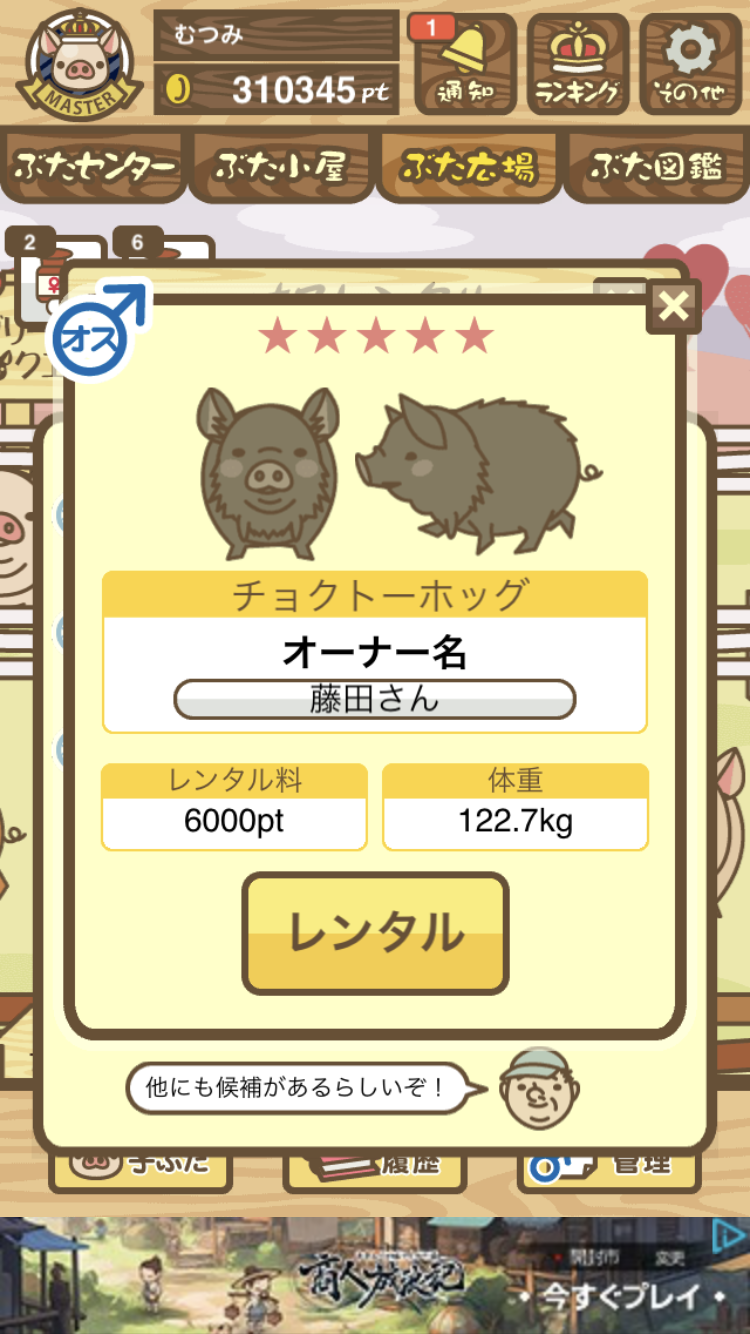750x1334 pixels.
Task: Open the 通知 notifications bell
Action: coord(465,64)
